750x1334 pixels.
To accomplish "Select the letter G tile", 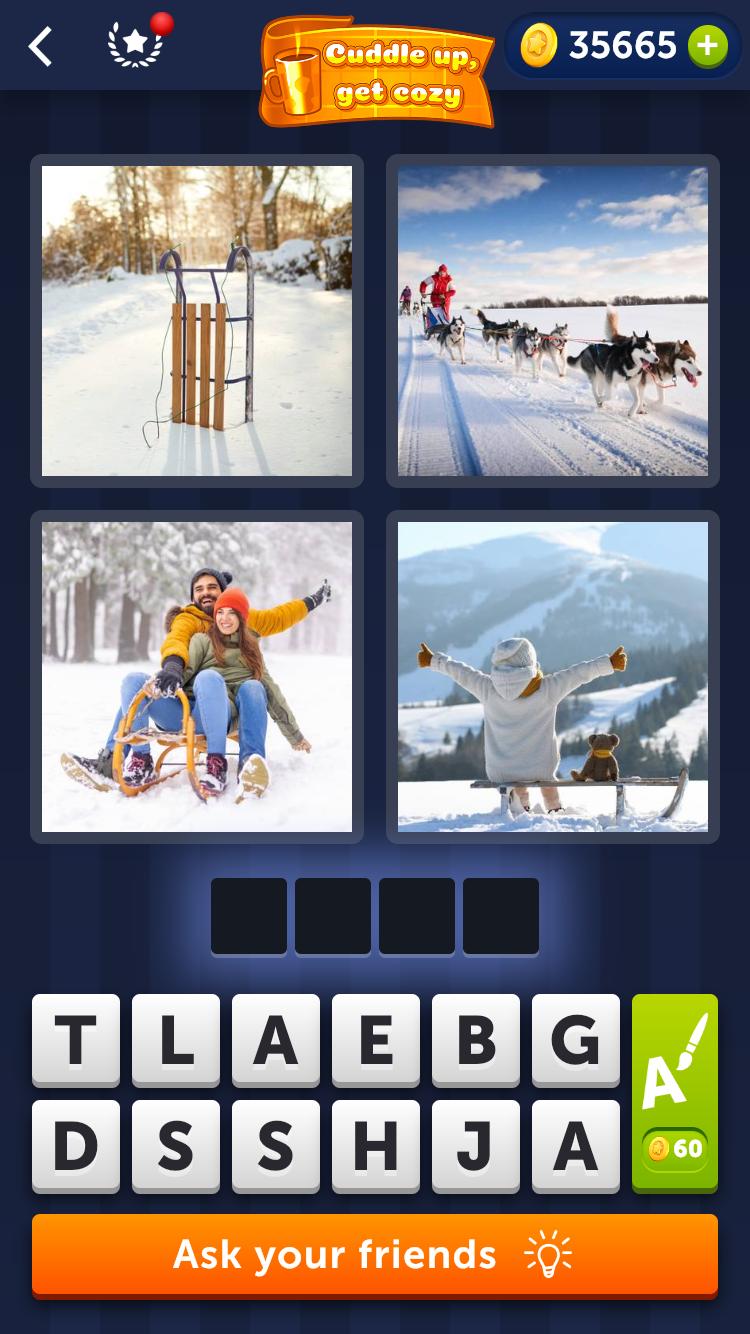I will (x=576, y=1040).
